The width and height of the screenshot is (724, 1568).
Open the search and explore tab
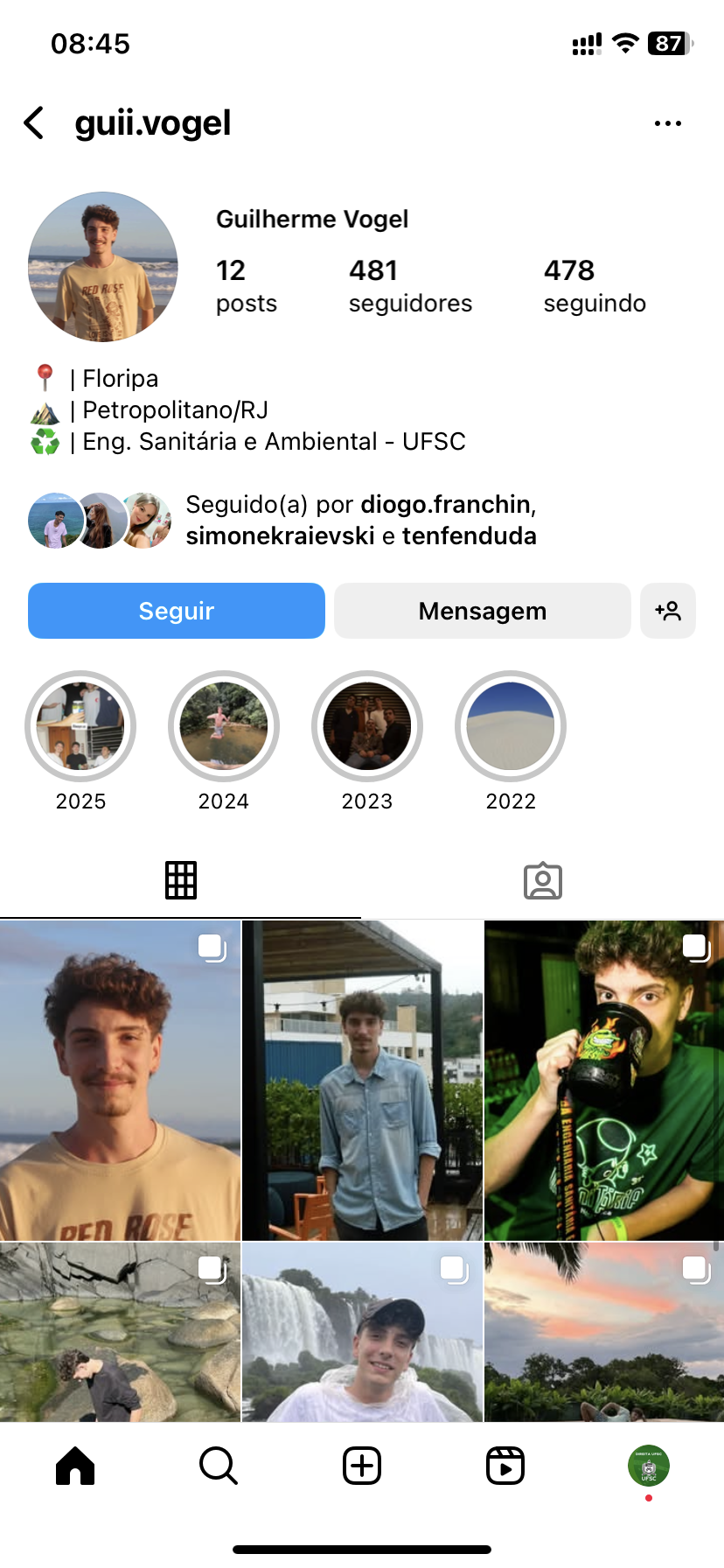(x=219, y=1466)
